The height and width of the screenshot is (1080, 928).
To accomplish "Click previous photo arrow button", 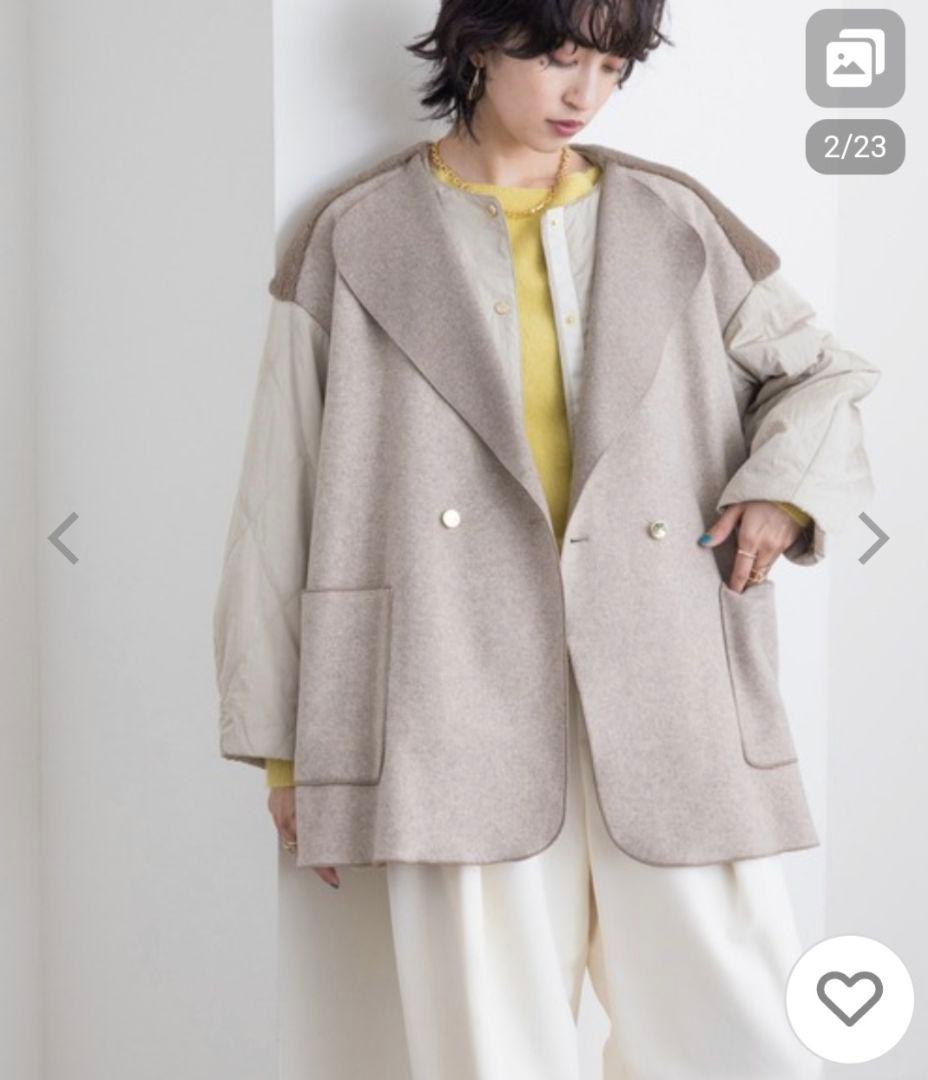I will (x=62, y=539).
